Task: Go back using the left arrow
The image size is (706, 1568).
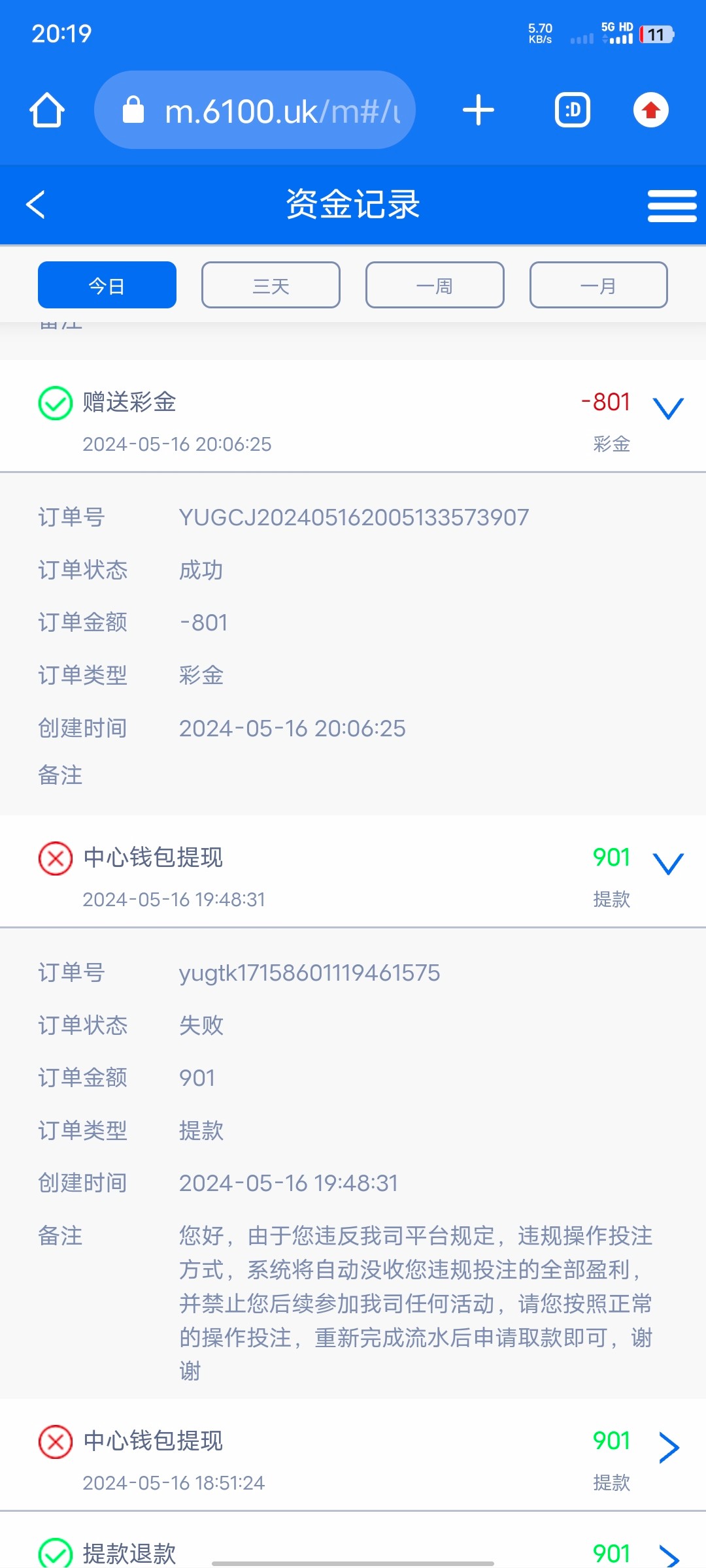Action: coord(36,204)
